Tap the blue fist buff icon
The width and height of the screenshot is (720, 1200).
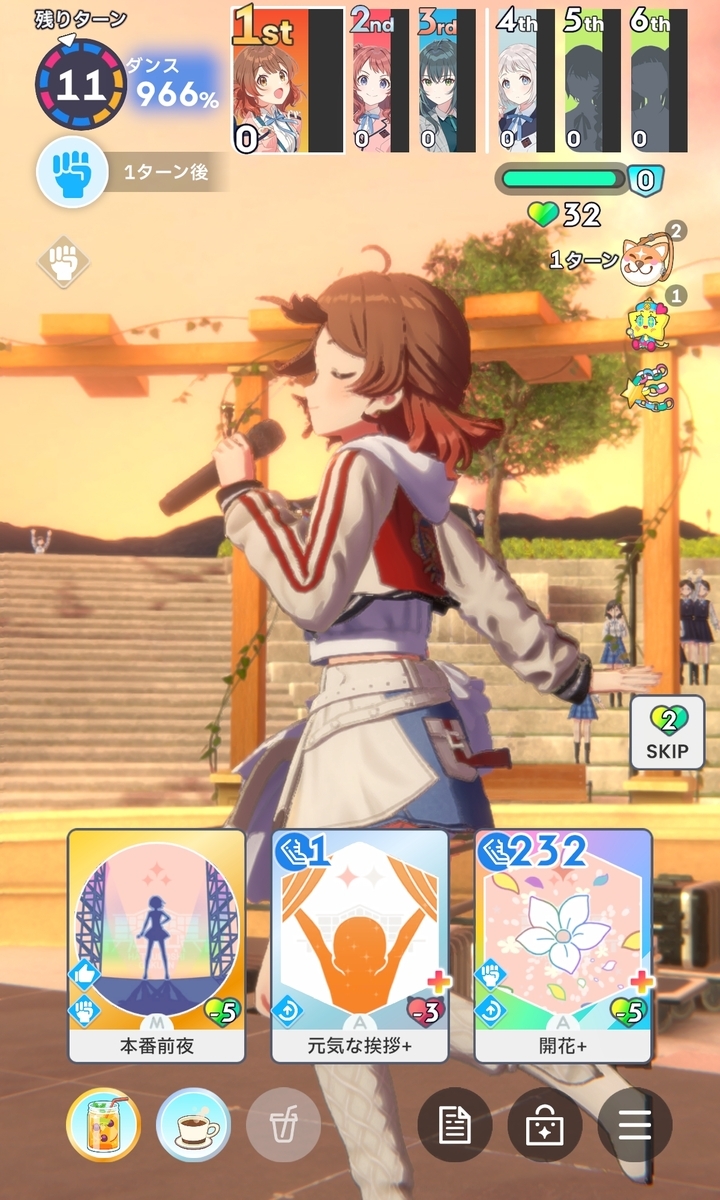click(72, 172)
